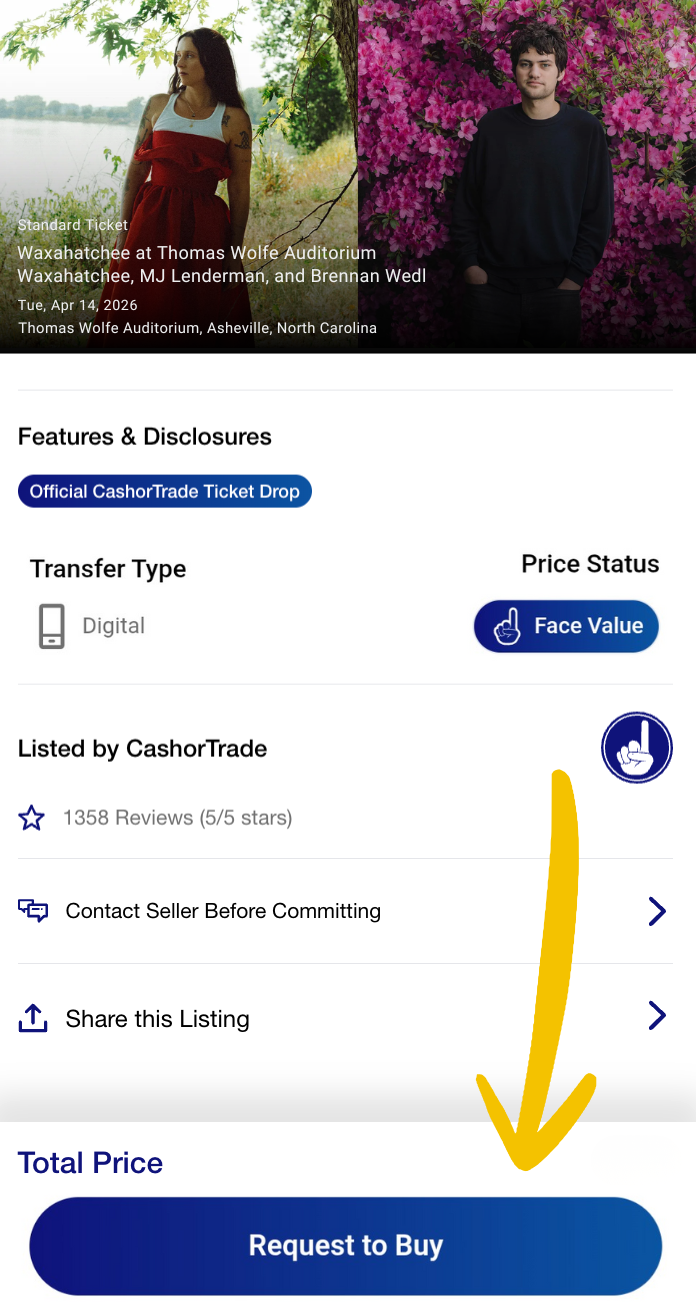Tap the Official CashorTrade Ticket Drop chip
This screenshot has width=696, height=1308.
tap(165, 491)
